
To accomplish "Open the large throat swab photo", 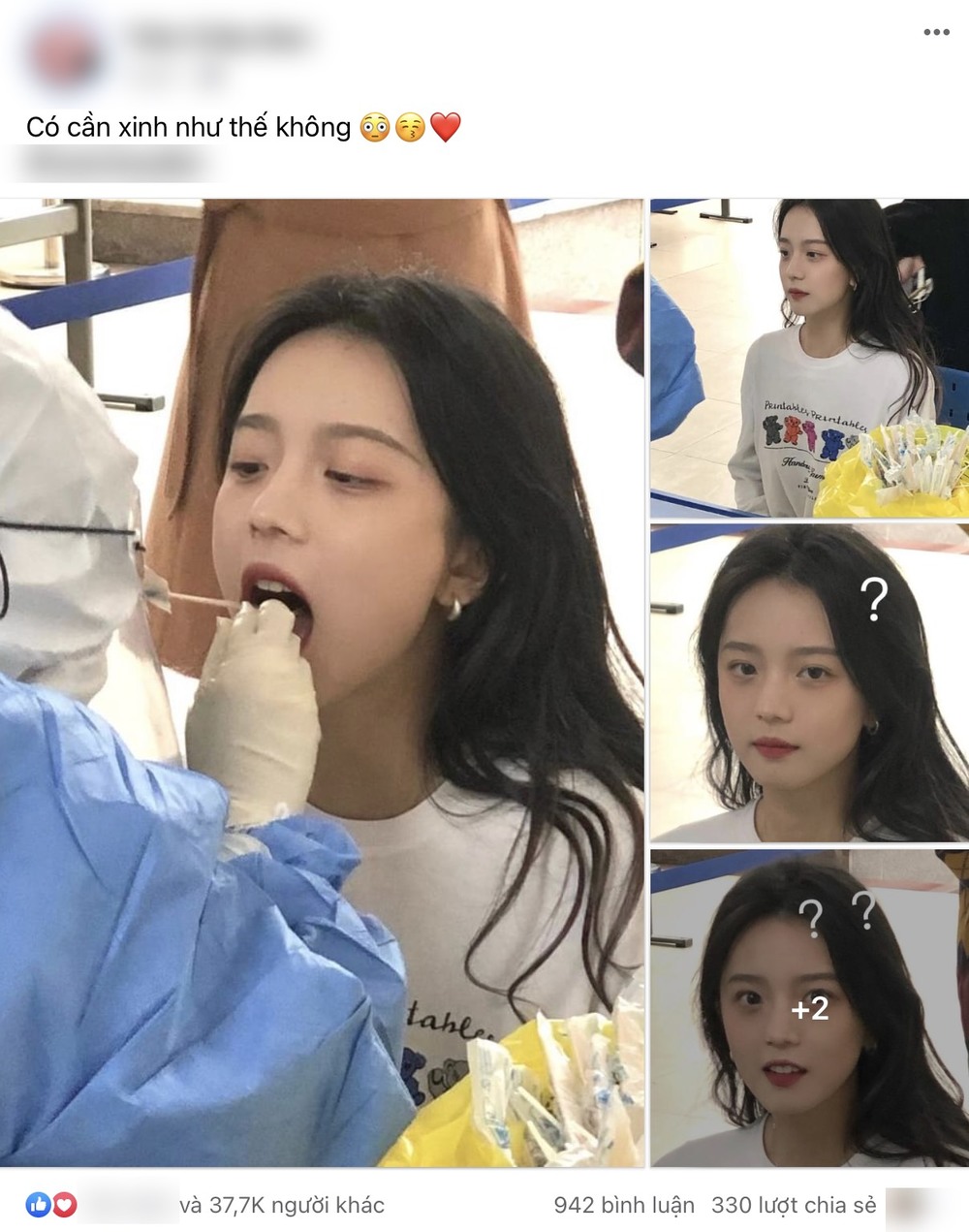I will coord(321,681).
